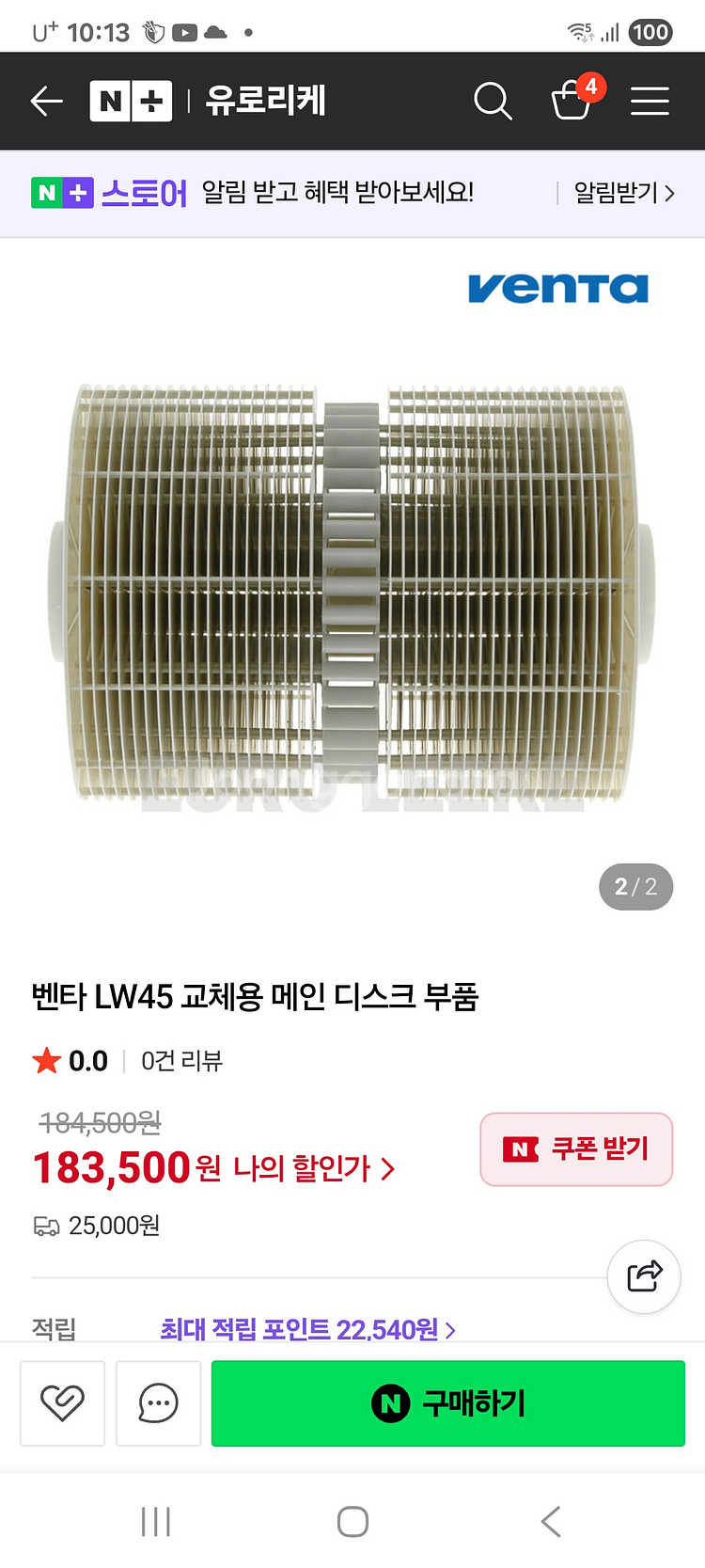
Task: Open system recent apps
Action: point(156,1521)
